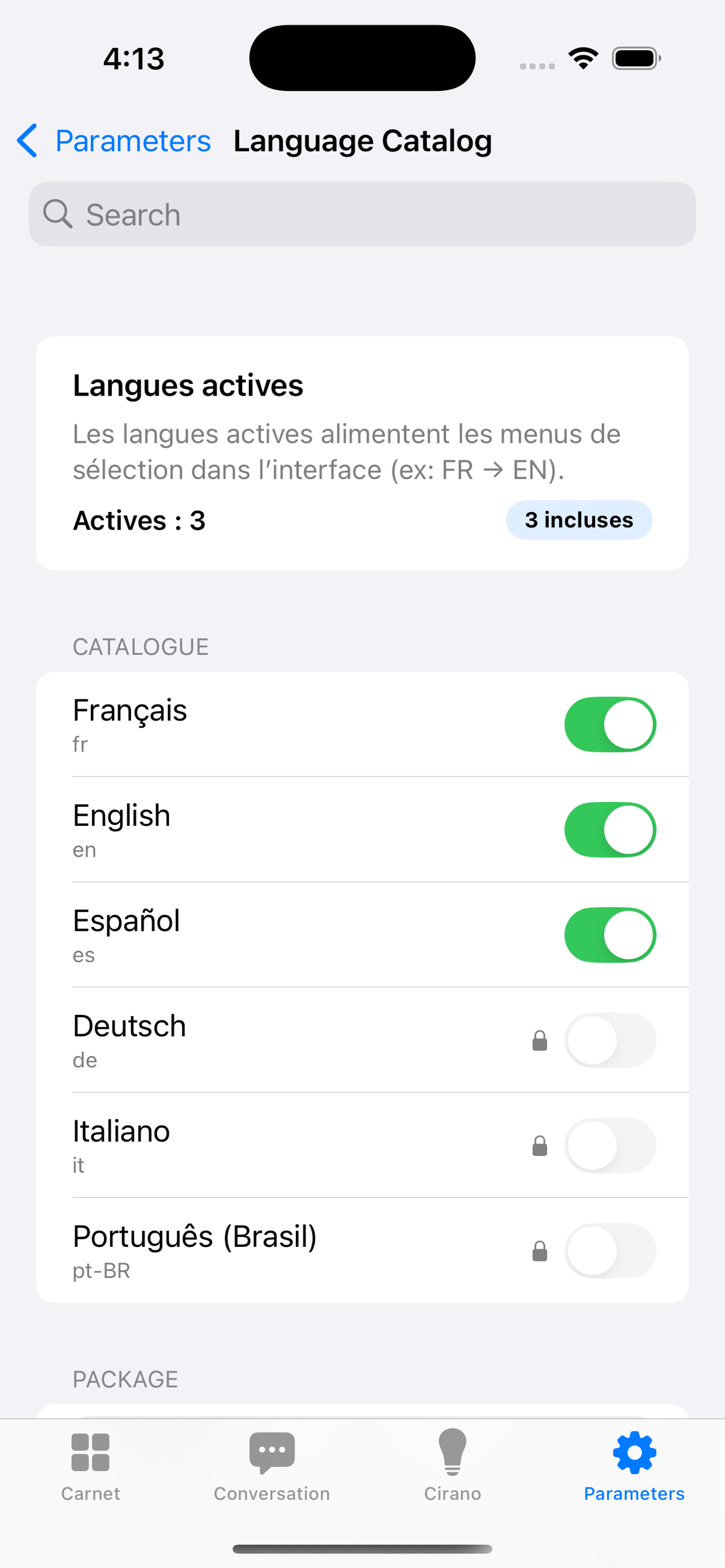Enable the Português (Brasil) toggle

pyautogui.click(x=610, y=1251)
